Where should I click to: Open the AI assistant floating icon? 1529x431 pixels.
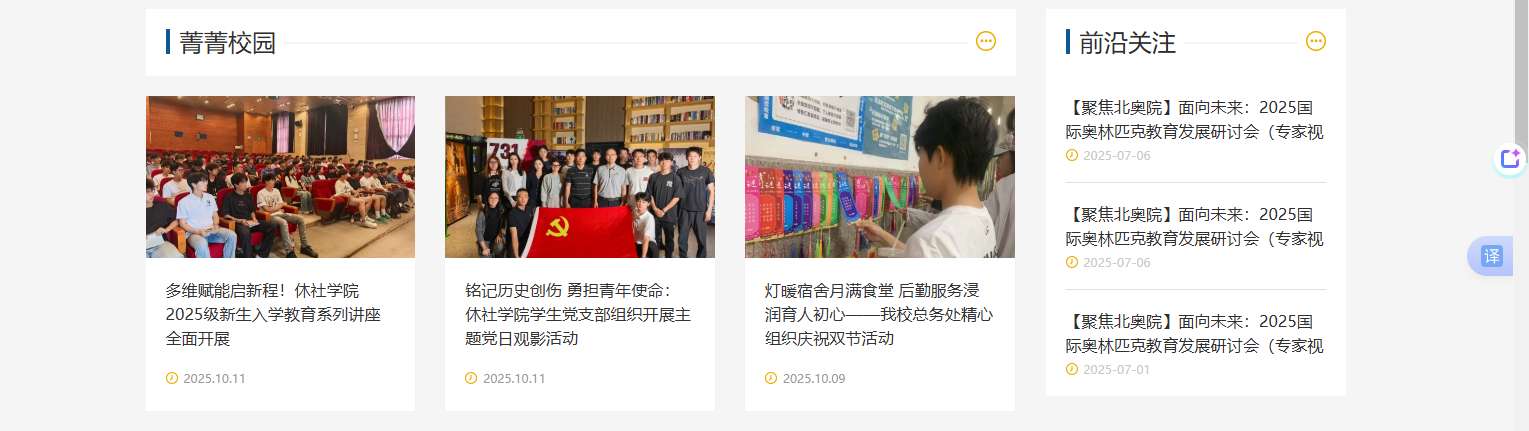click(1509, 160)
